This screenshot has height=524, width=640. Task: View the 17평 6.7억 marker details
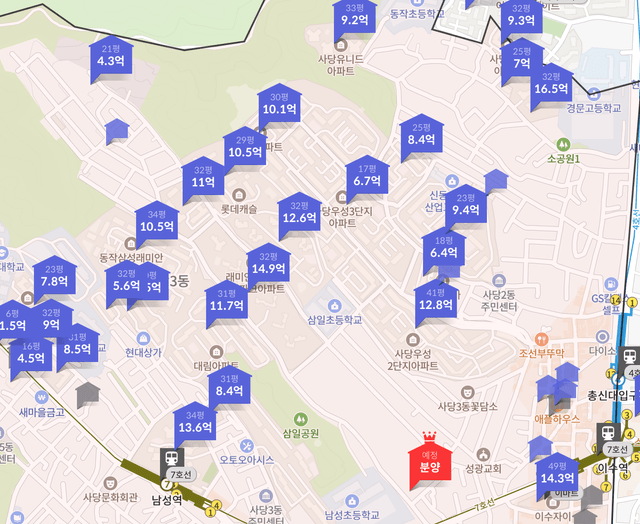(x=367, y=177)
